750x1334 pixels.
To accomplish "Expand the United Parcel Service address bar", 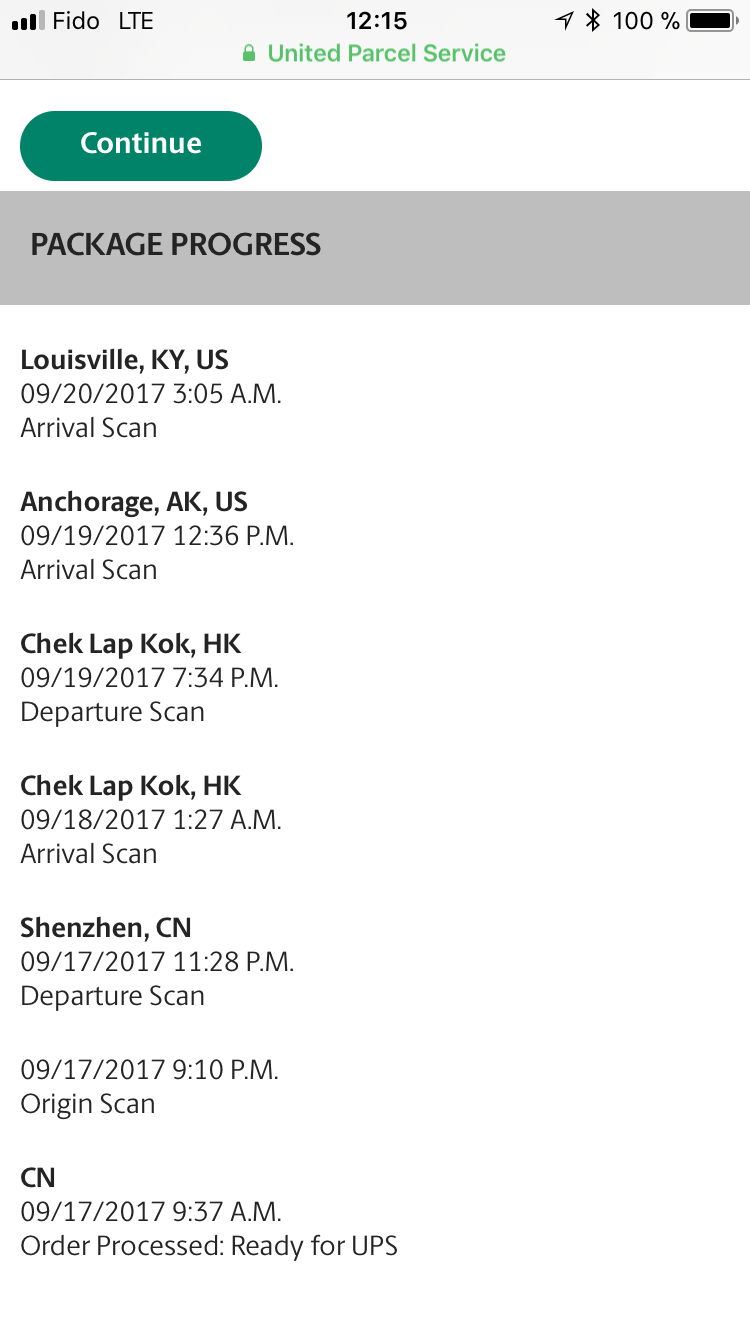I will coord(375,54).
